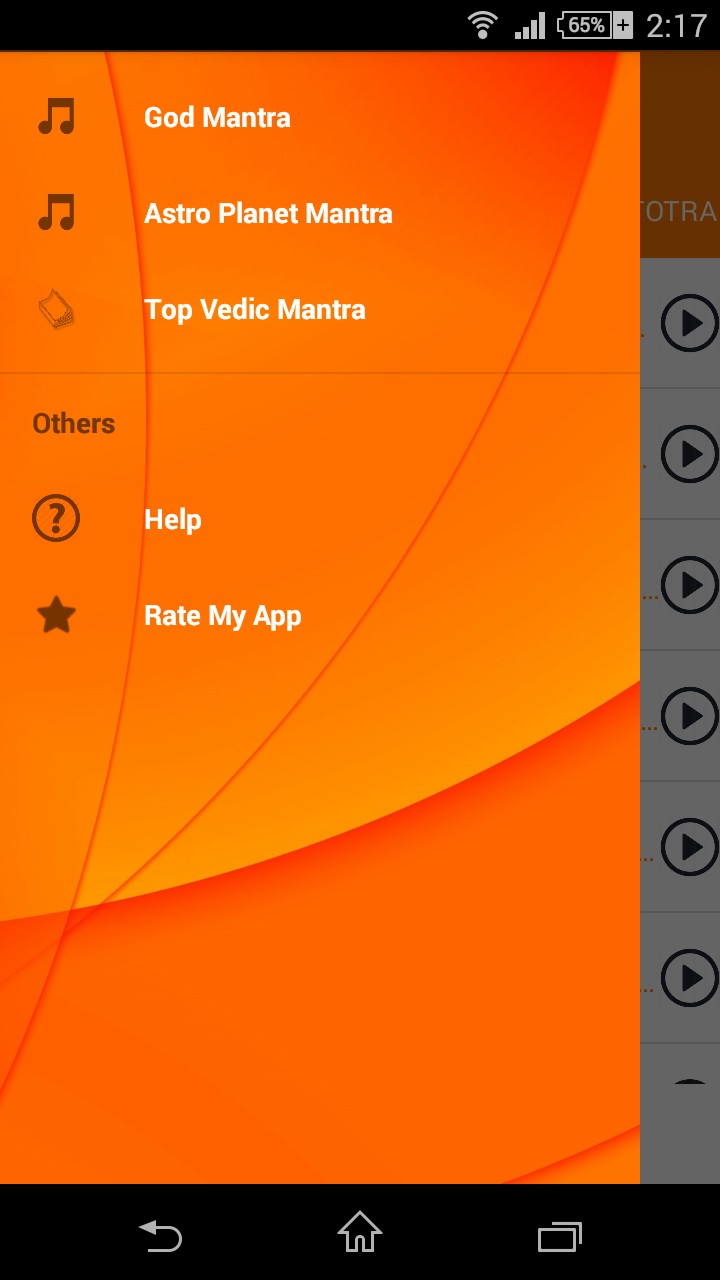Open the God Mantra section
Screen dimensions: 720x1280
pyautogui.click(x=217, y=117)
